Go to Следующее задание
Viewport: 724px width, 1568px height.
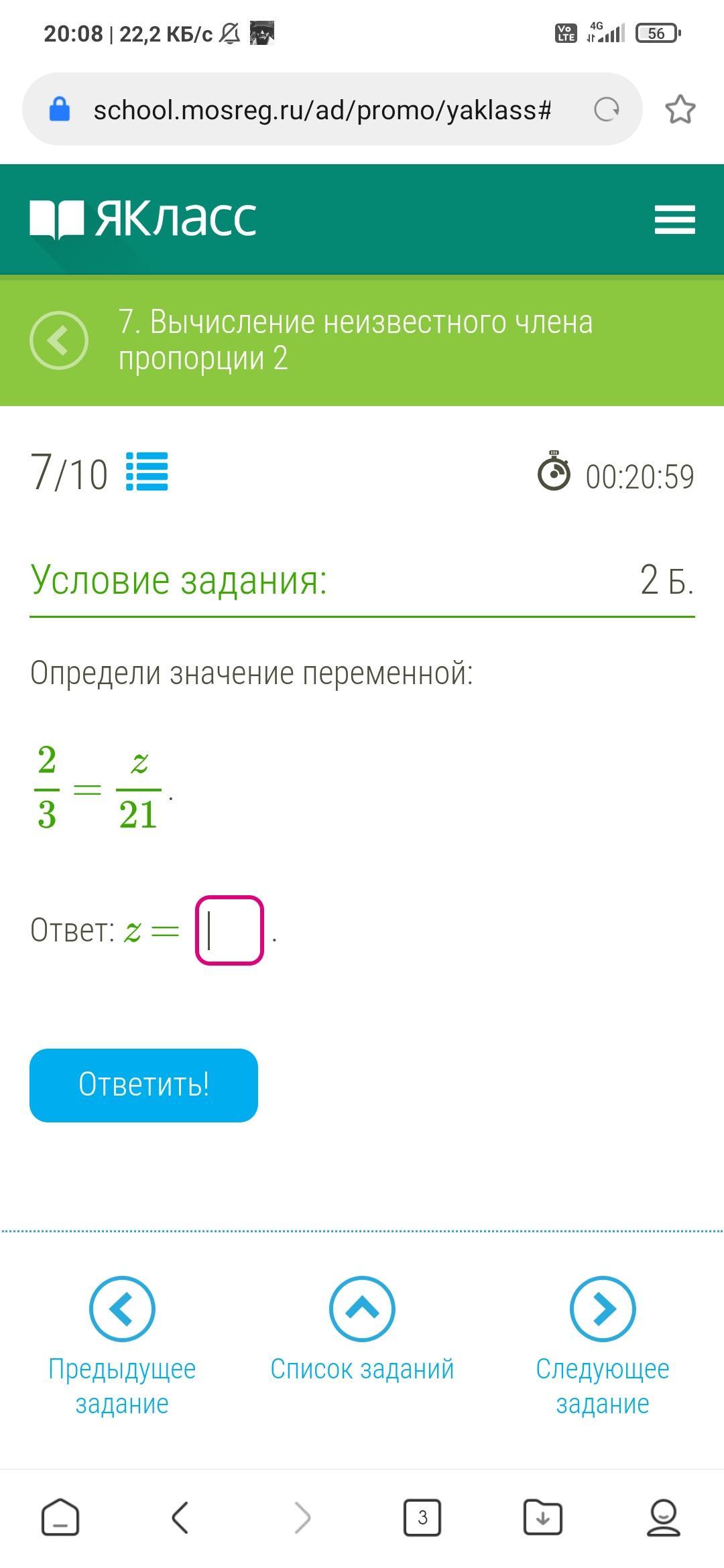click(603, 1347)
